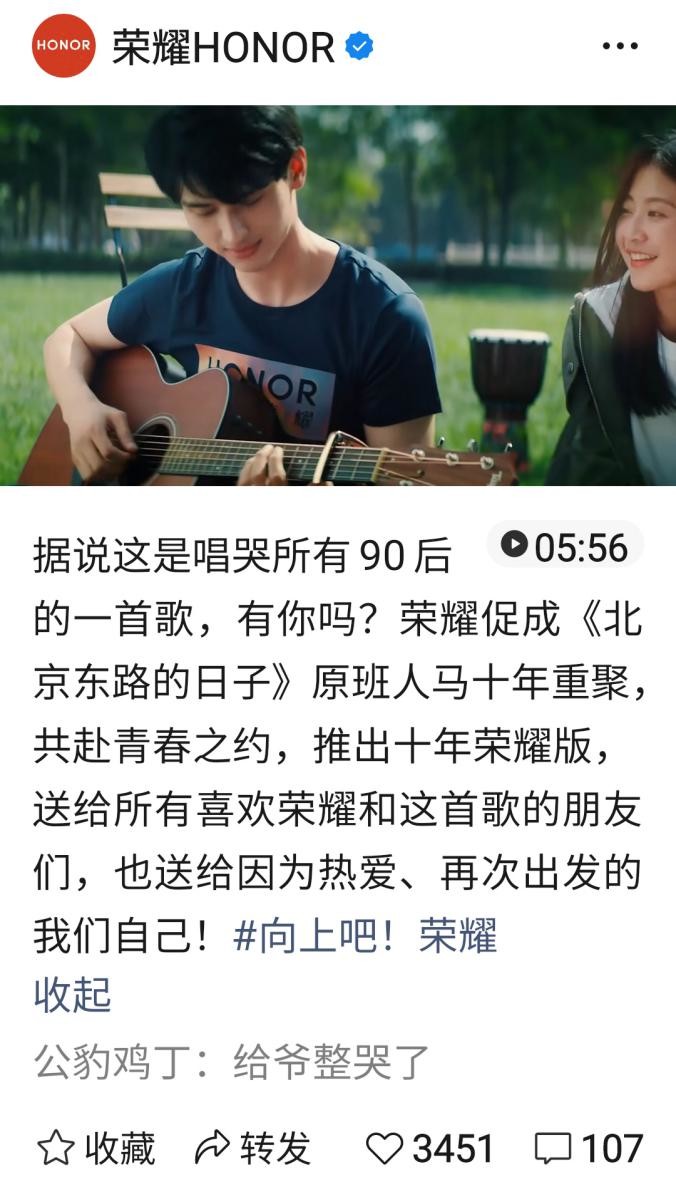Repost this post with 转发
The width and height of the screenshot is (676, 1182).
[253, 1148]
